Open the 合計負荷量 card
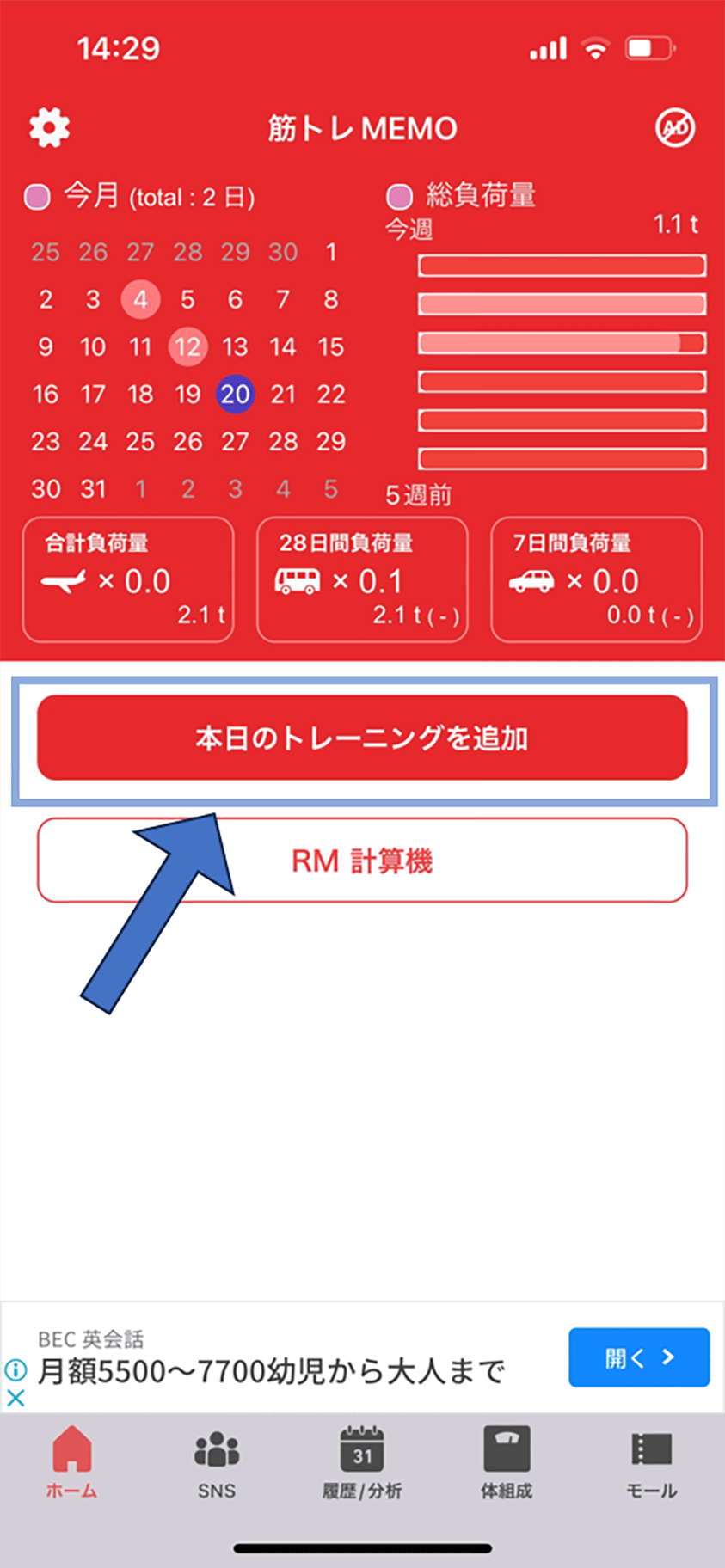 click(x=128, y=579)
